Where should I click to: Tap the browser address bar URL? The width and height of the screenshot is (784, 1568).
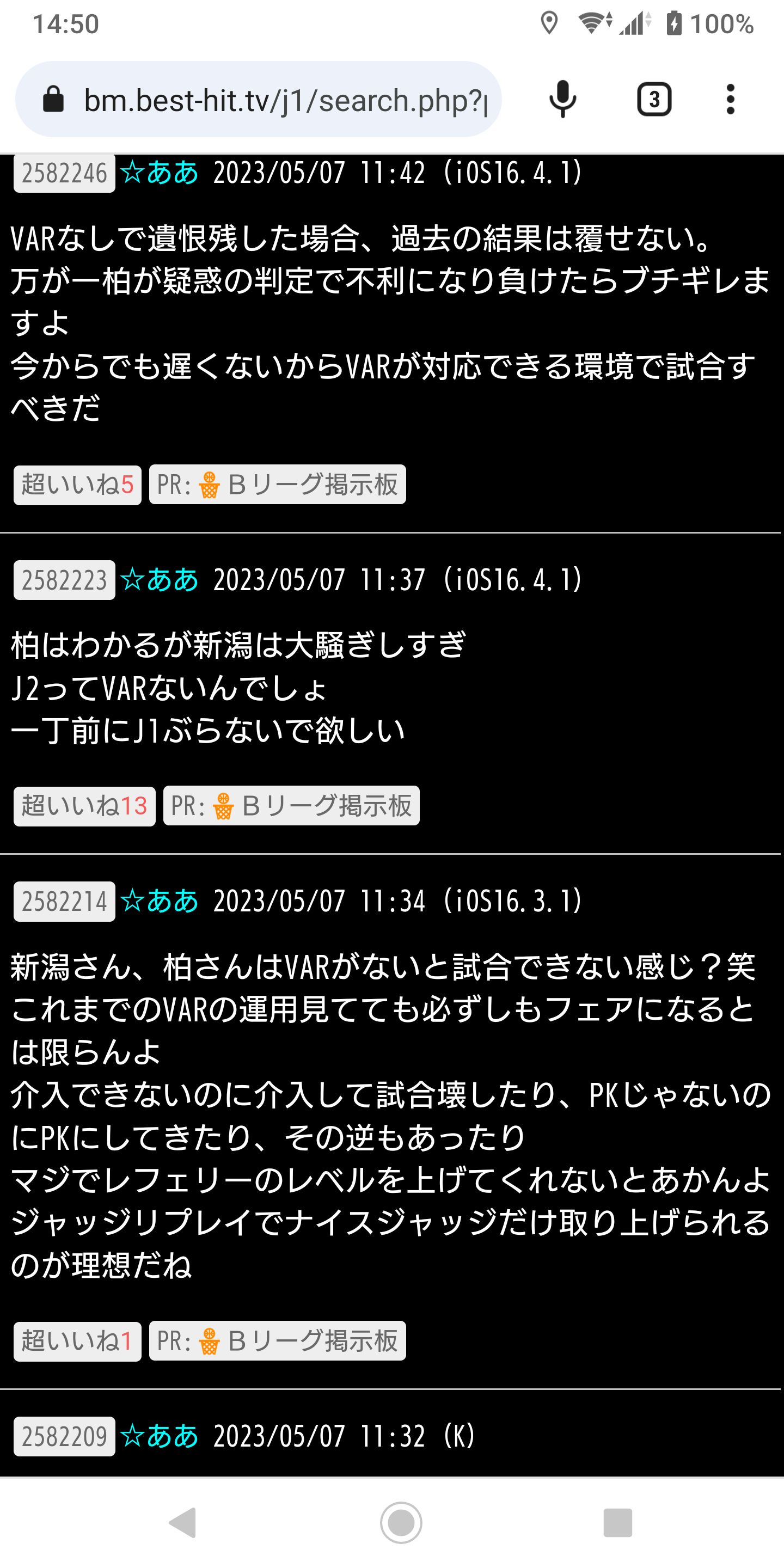point(285,100)
